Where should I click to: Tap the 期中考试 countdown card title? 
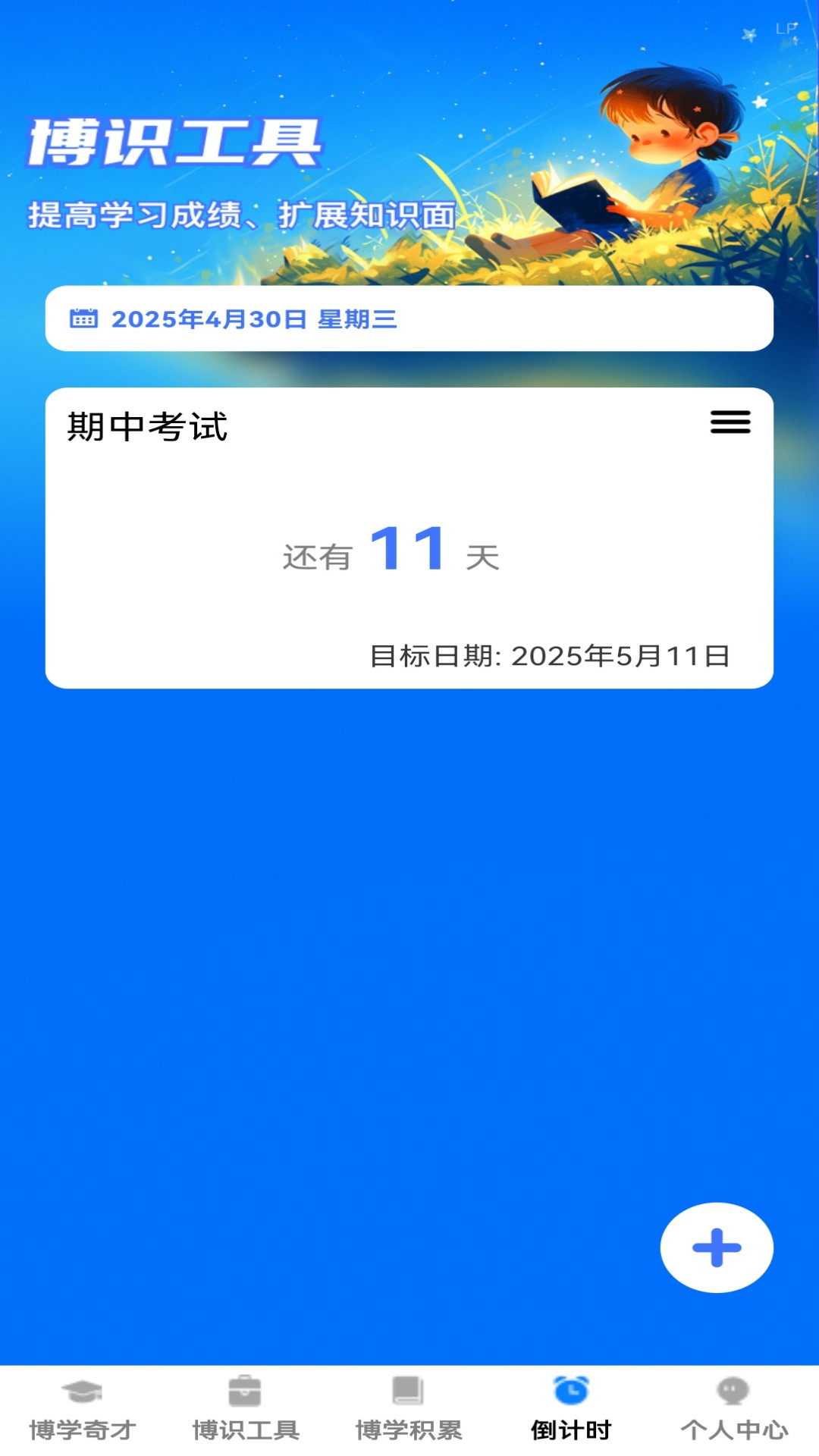(x=149, y=425)
